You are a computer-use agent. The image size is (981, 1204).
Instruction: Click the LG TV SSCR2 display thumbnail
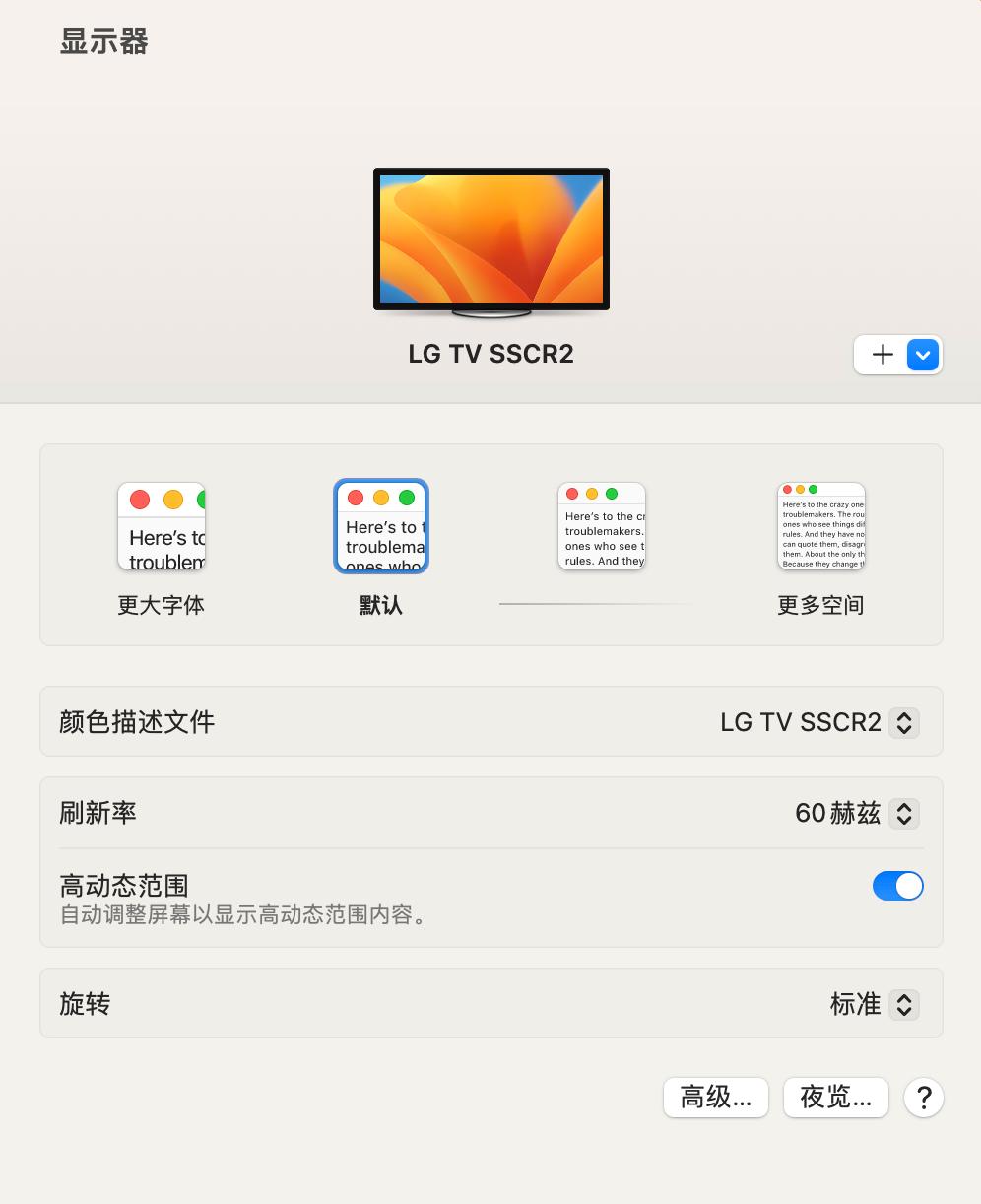(491, 239)
